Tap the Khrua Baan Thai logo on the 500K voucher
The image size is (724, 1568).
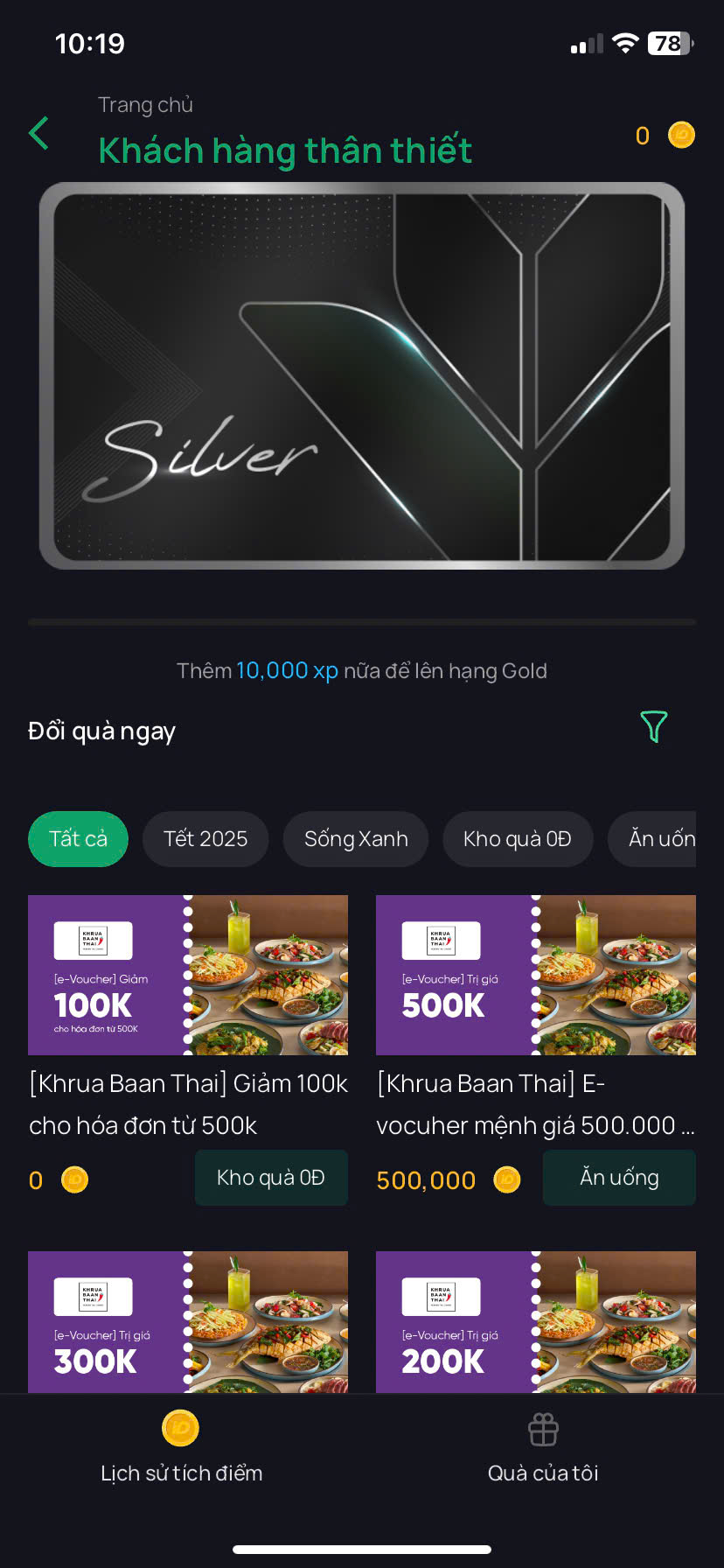click(x=442, y=941)
